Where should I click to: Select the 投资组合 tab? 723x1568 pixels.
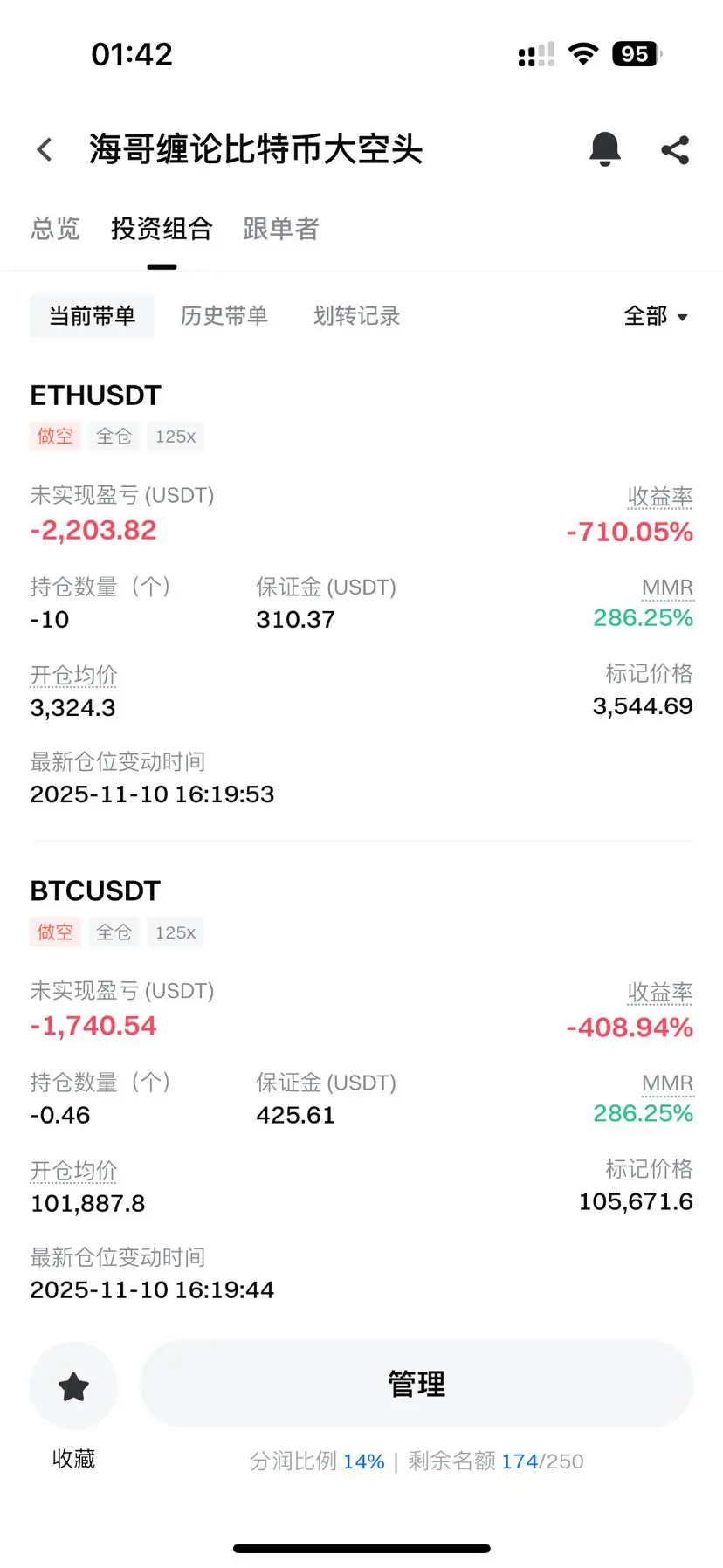coord(162,229)
